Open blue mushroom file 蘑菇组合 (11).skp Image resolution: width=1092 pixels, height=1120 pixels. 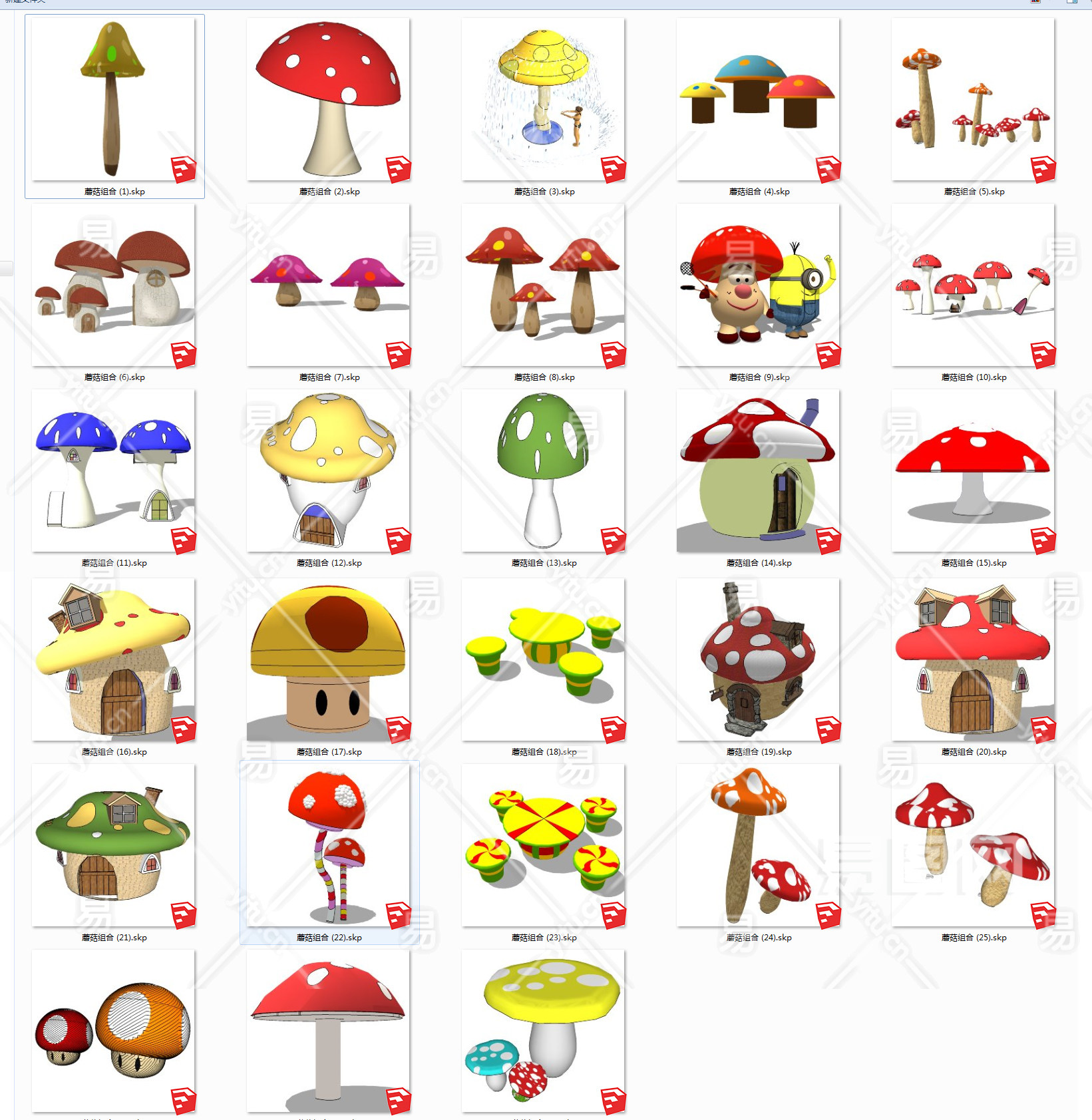113,471
